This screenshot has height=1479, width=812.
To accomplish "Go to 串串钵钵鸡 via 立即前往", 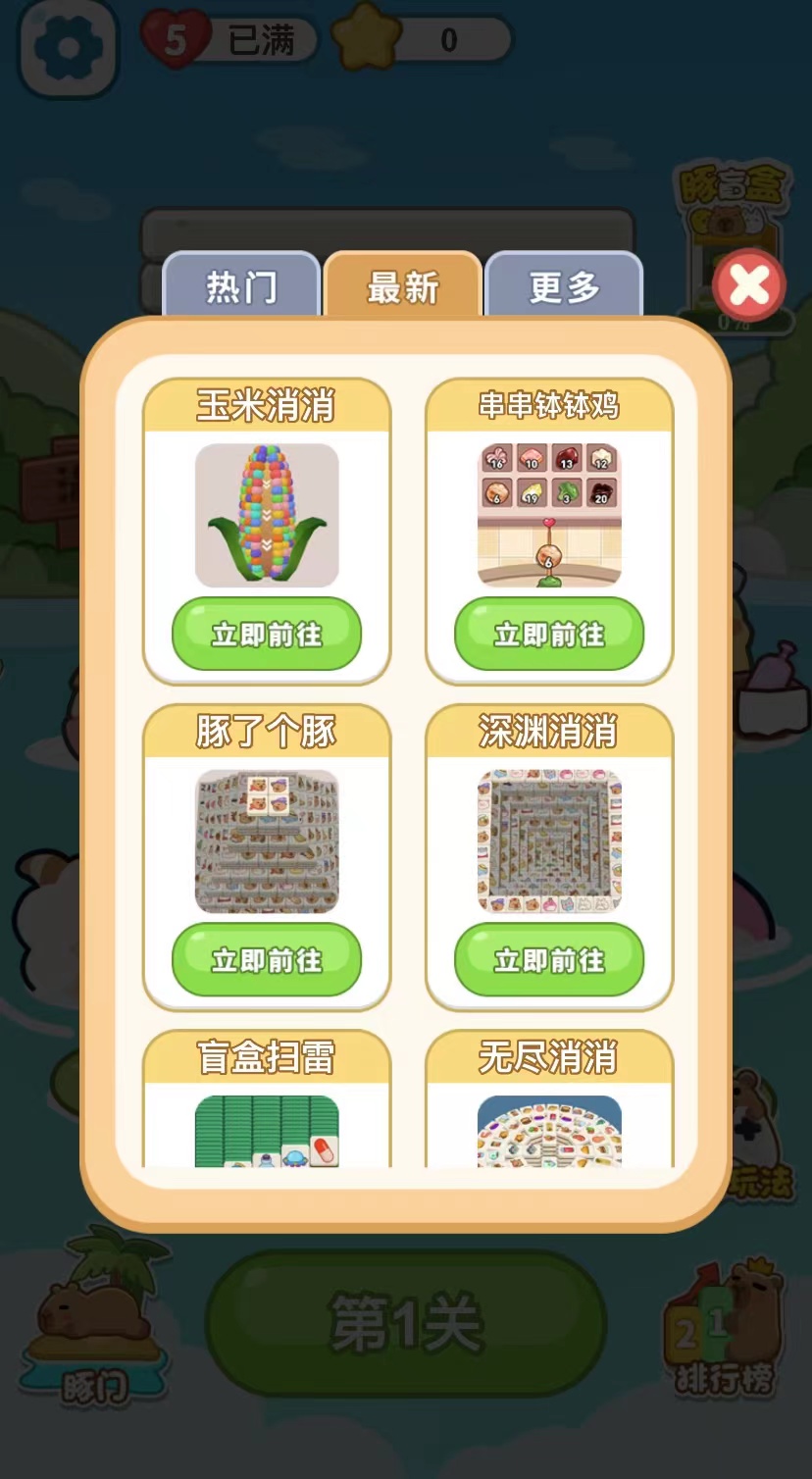I will [549, 634].
